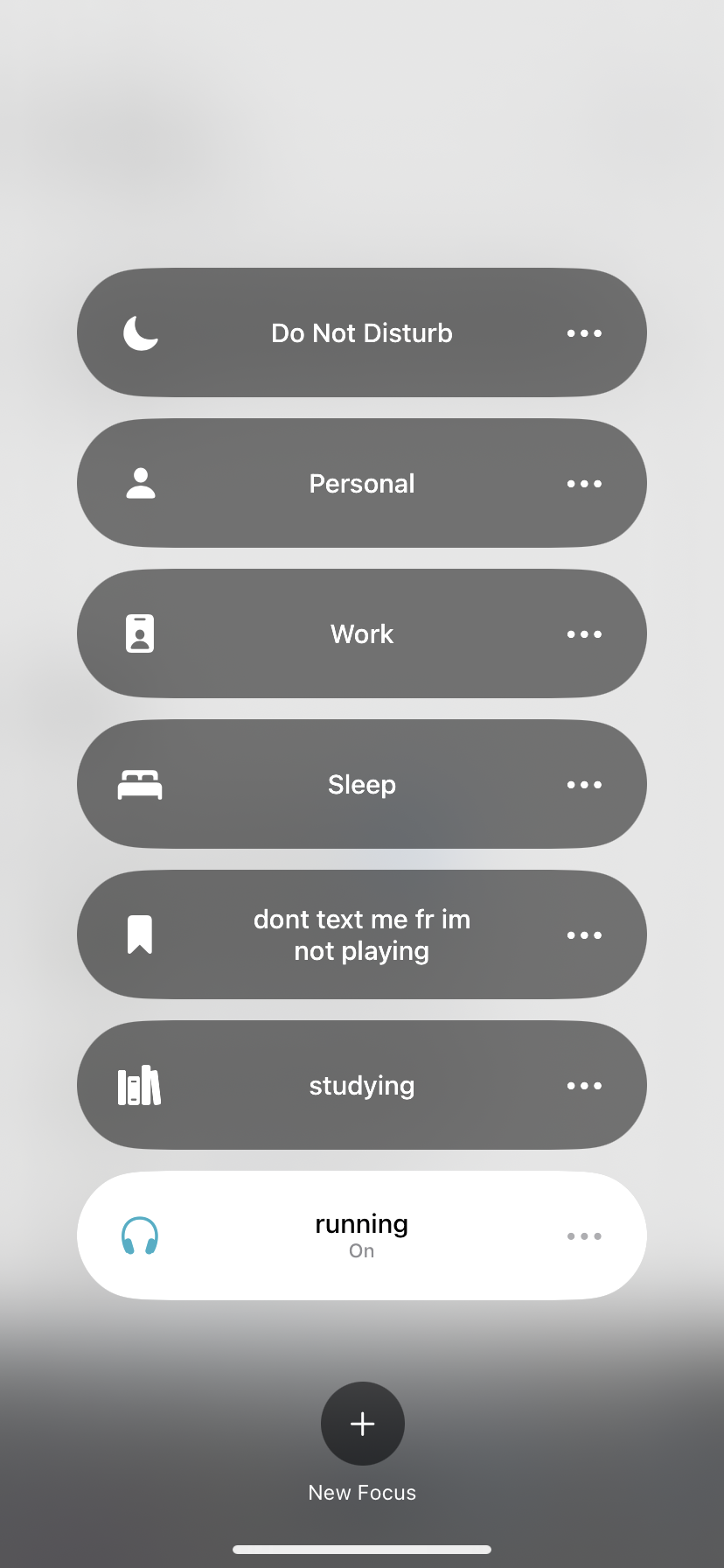Tap the ellipsis beside studying
This screenshot has width=724, height=1568.
[584, 1086]
